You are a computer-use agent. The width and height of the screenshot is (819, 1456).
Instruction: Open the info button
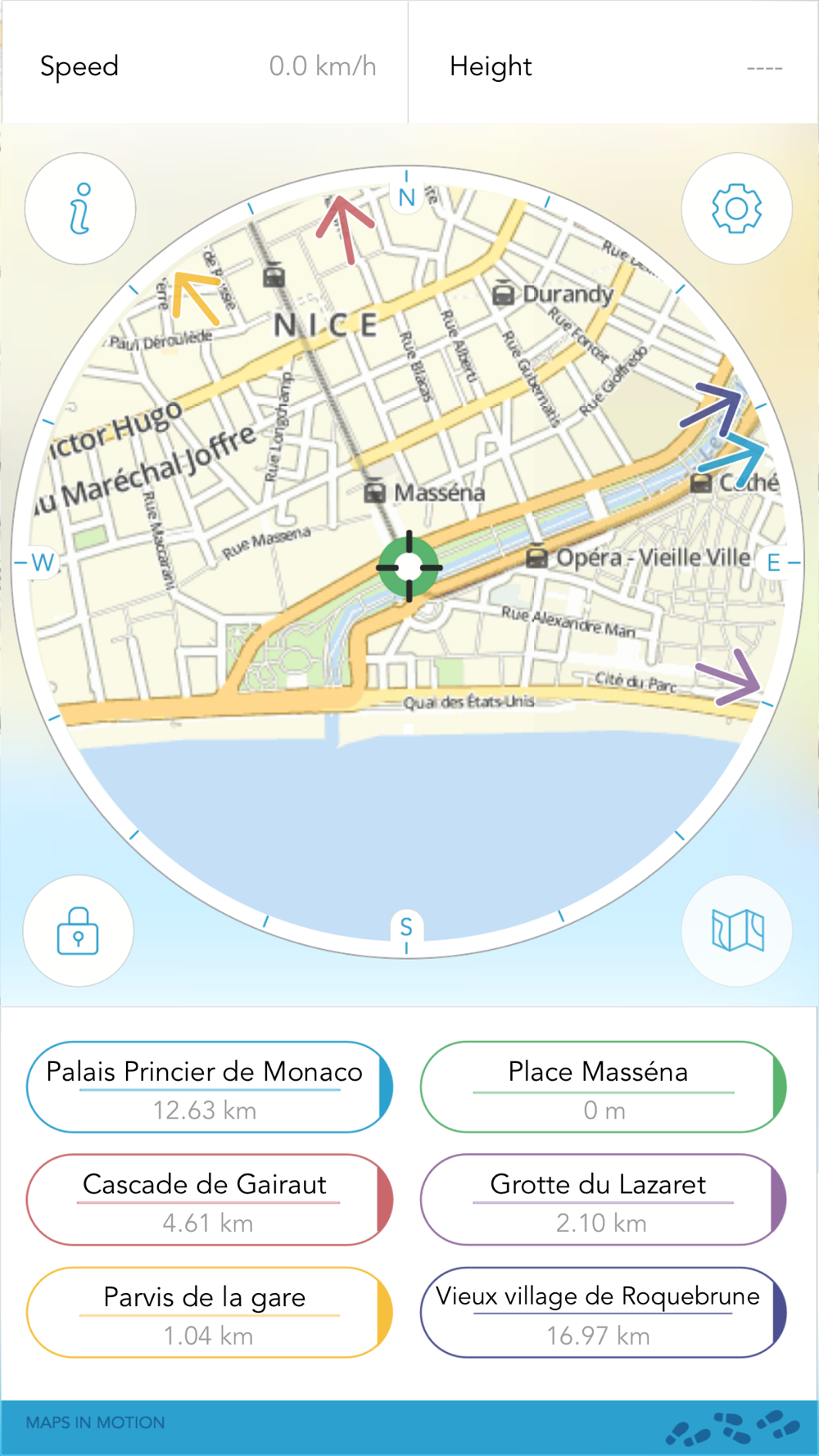click(80, 209)
